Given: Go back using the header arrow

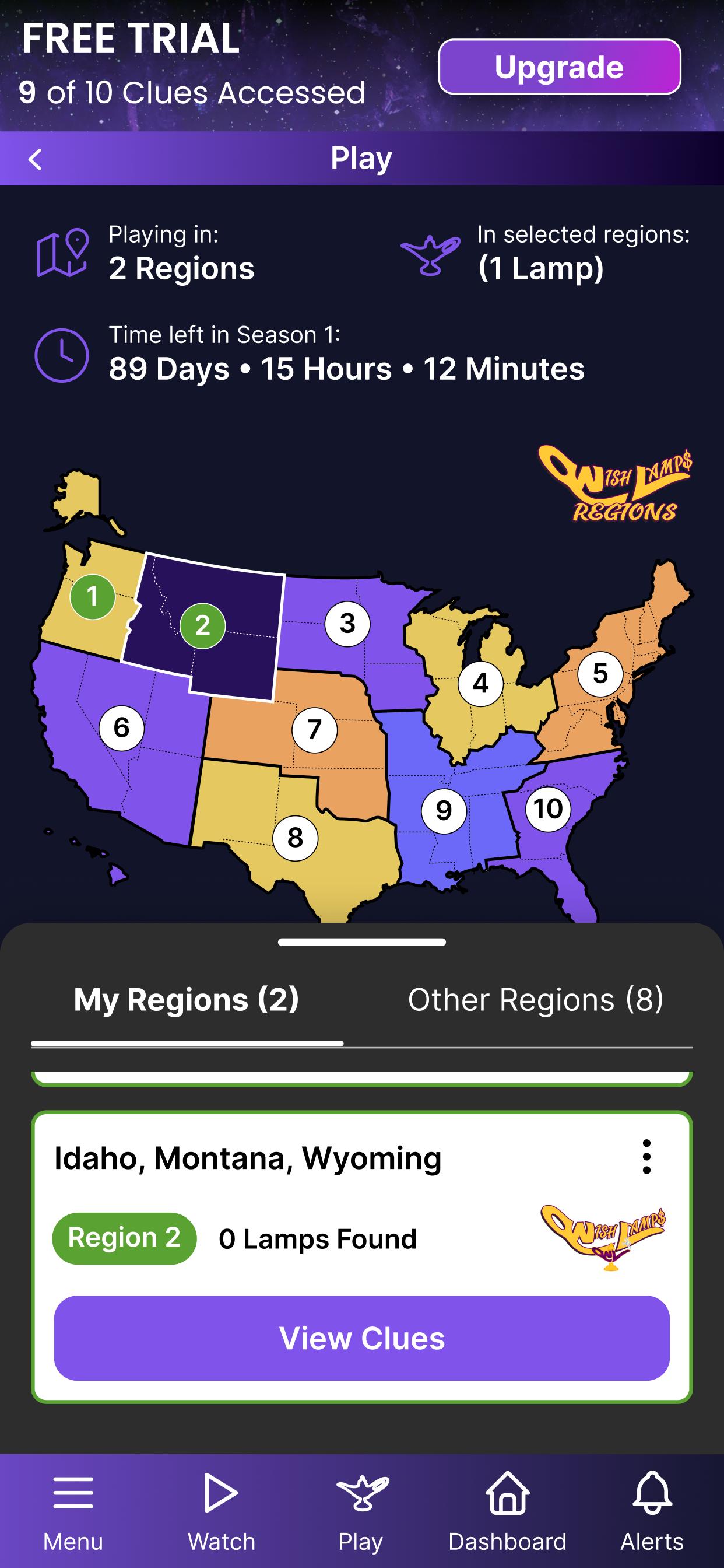Looking at the screenshot, I should (36, 159).
